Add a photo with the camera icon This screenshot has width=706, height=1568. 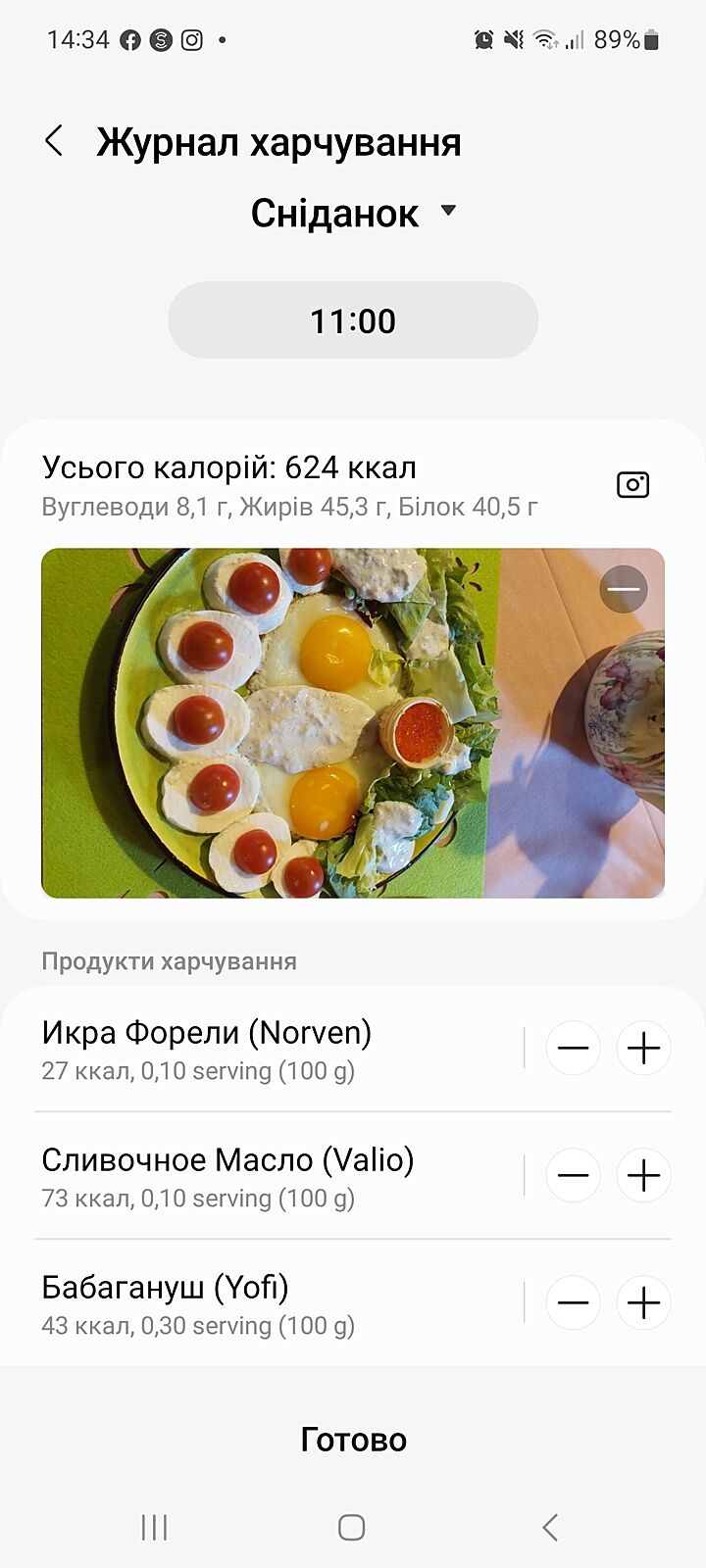[x=632, y=484]
